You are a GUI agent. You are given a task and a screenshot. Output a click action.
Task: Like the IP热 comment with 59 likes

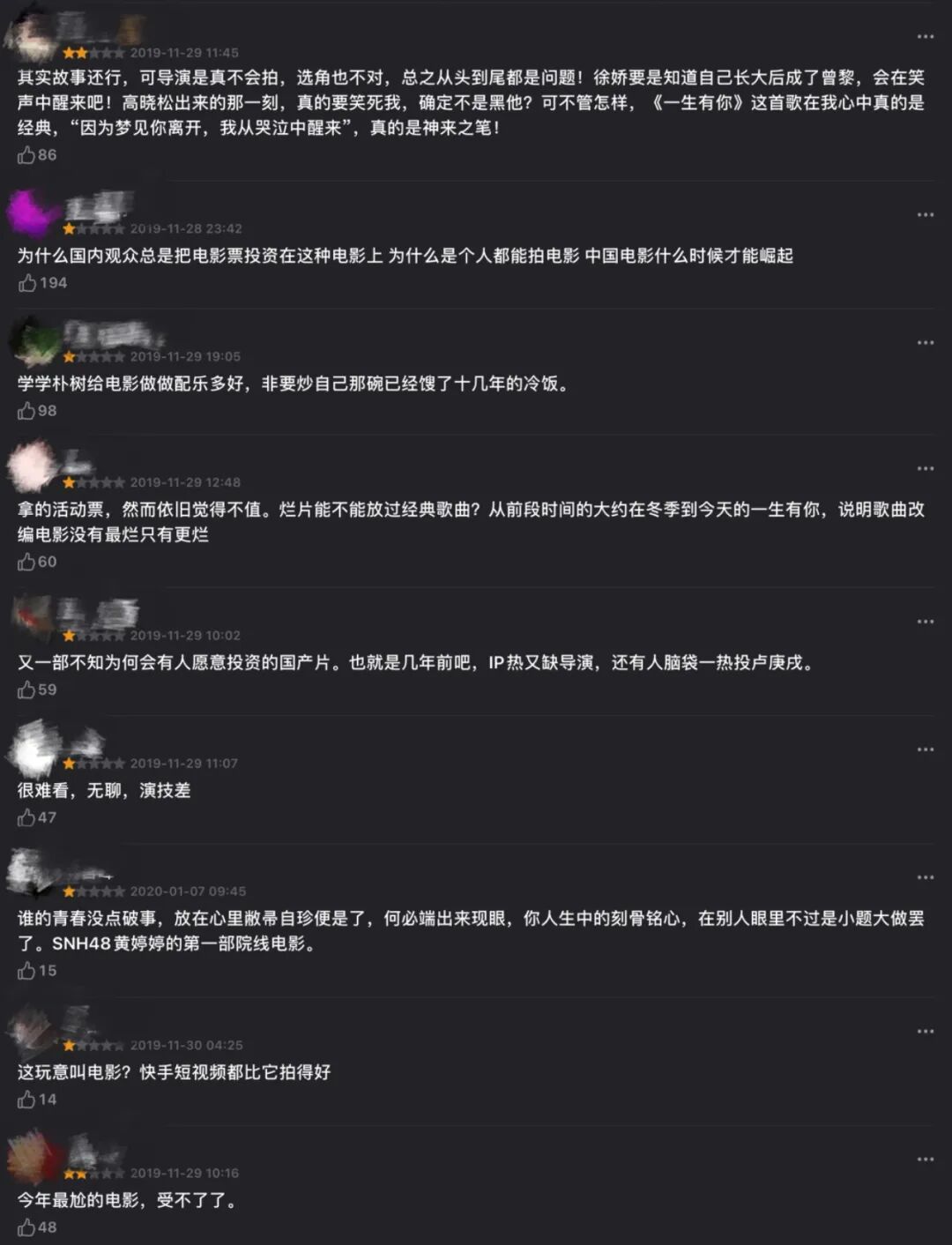(26, 690)
